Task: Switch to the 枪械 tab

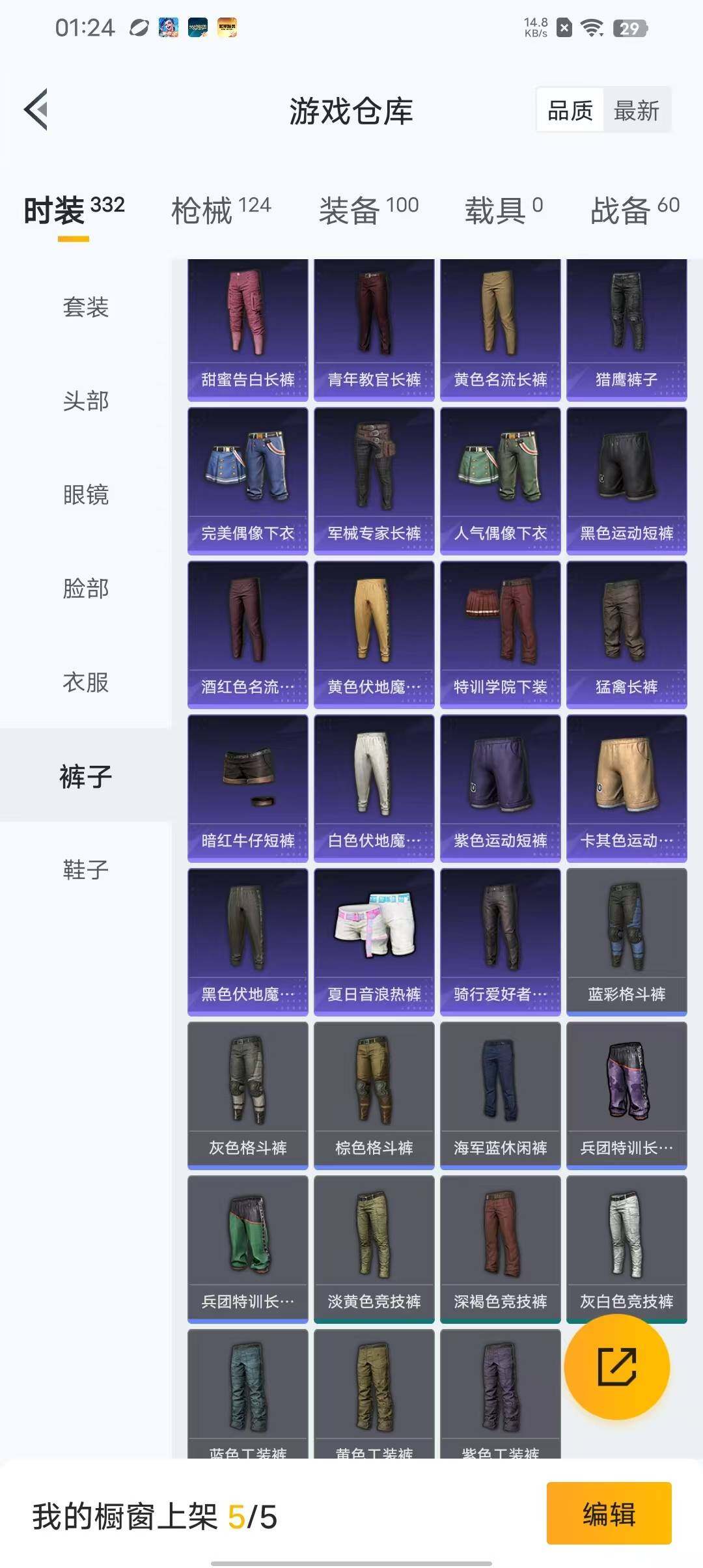Action: [x=221, y=210]
